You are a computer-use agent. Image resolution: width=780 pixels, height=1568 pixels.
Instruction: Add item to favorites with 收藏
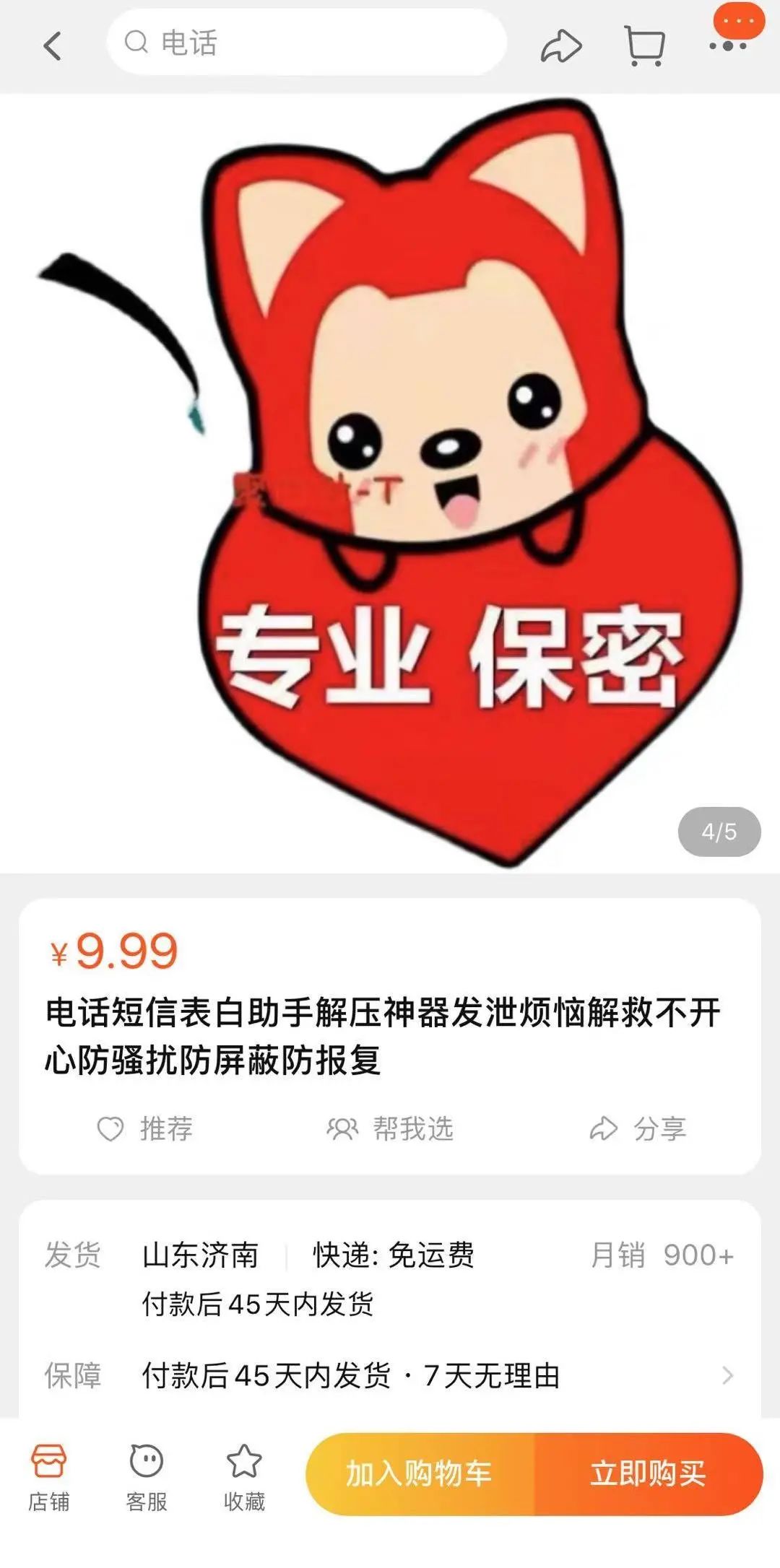pyautogui.click(x=244, y=1477)
